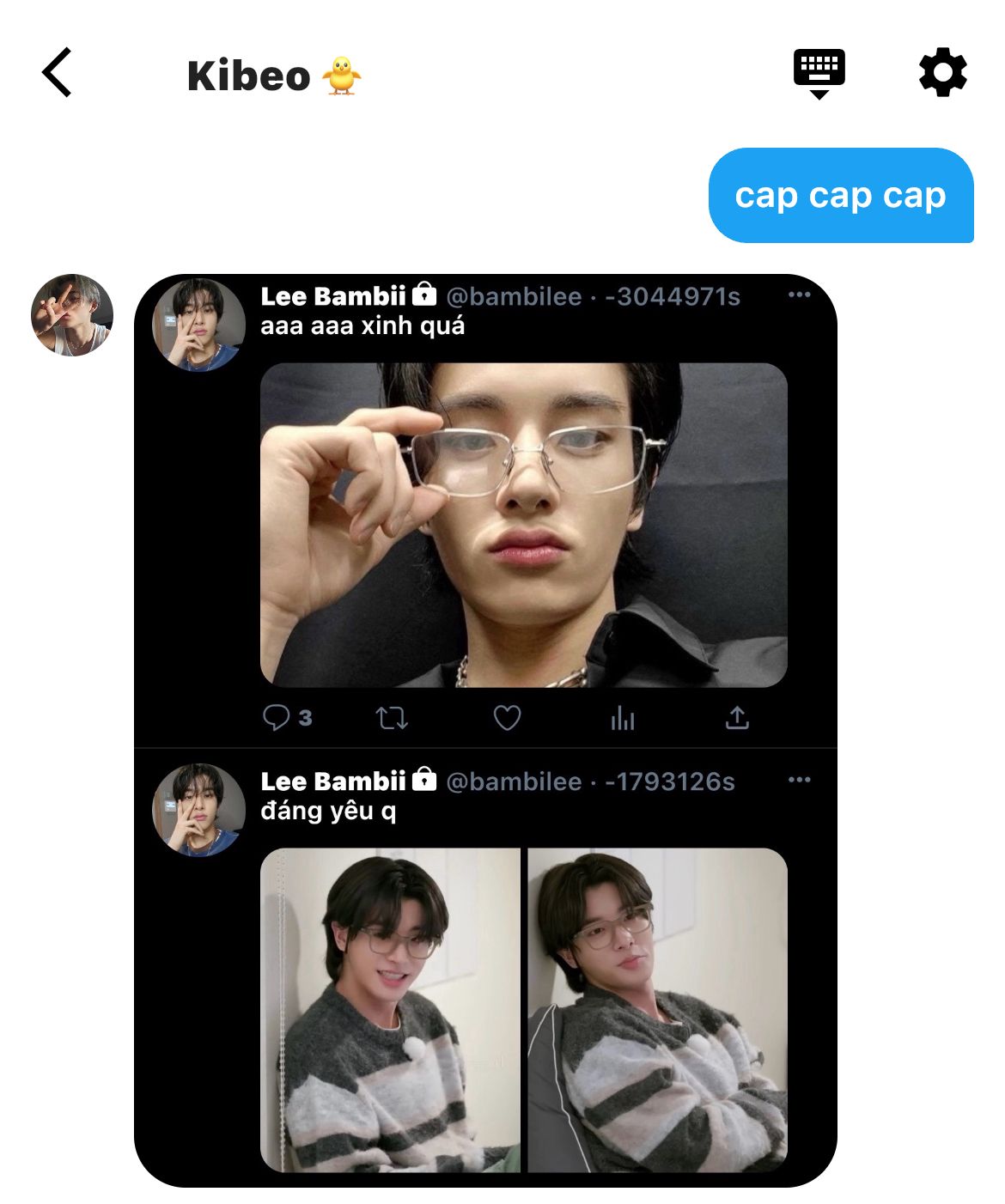Toggle the keyboard icon in header
Screen dimensions: 1005x1204
pos(819,74)
